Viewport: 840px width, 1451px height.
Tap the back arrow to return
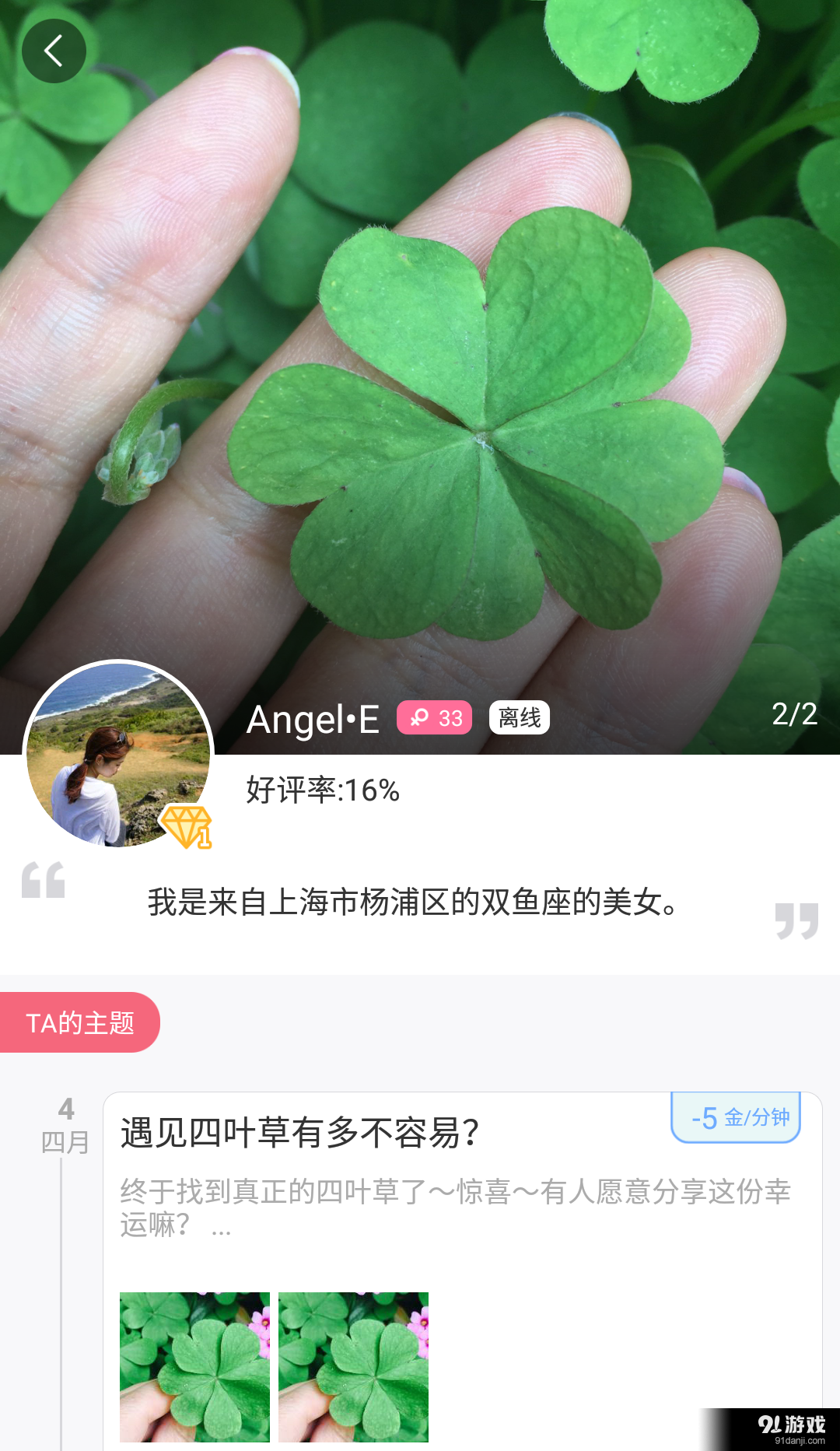pos(54,50)
